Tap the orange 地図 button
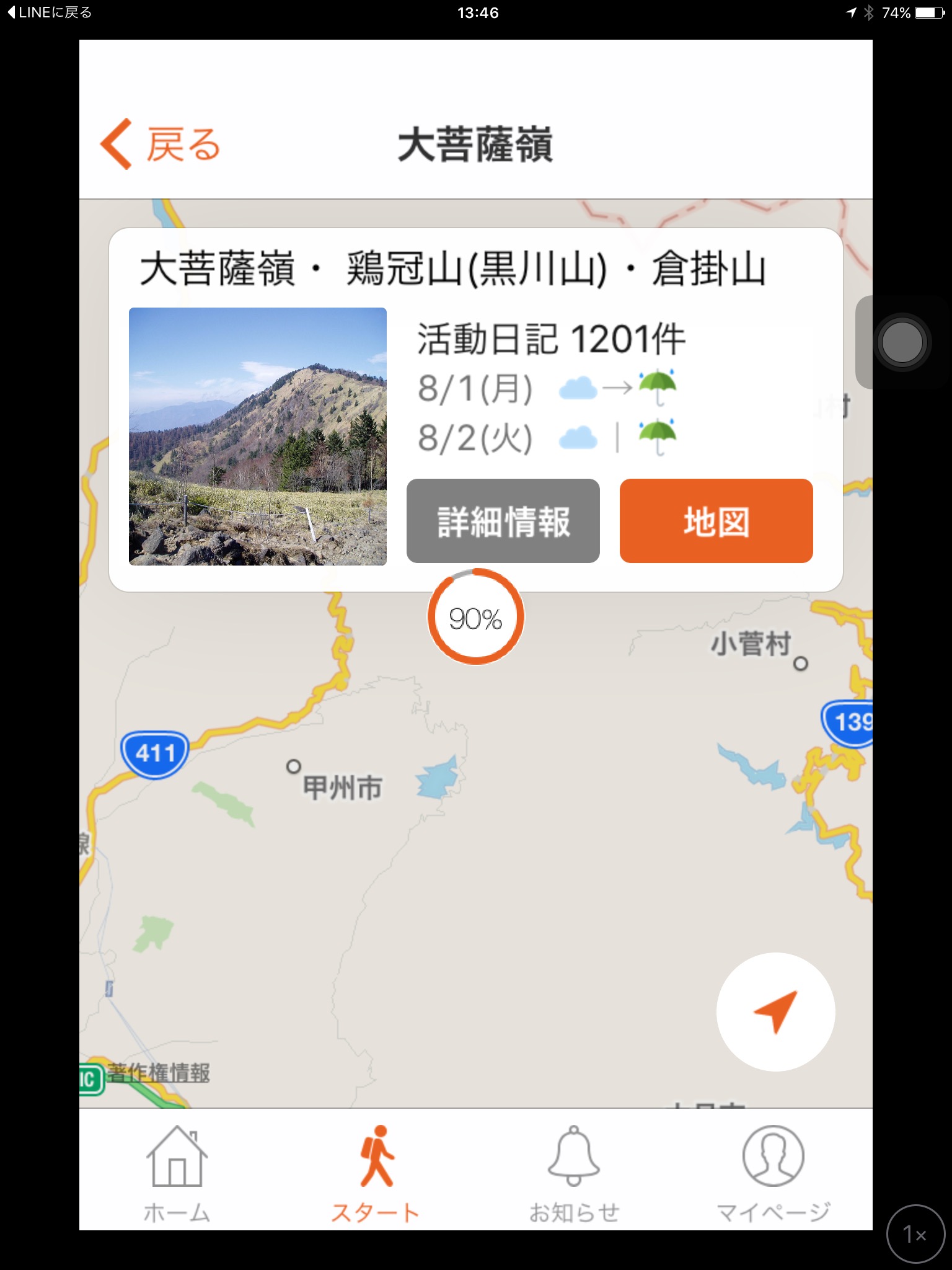This screenshot has height=1270, width=952. pyautogui.click(x=716, y=521)
